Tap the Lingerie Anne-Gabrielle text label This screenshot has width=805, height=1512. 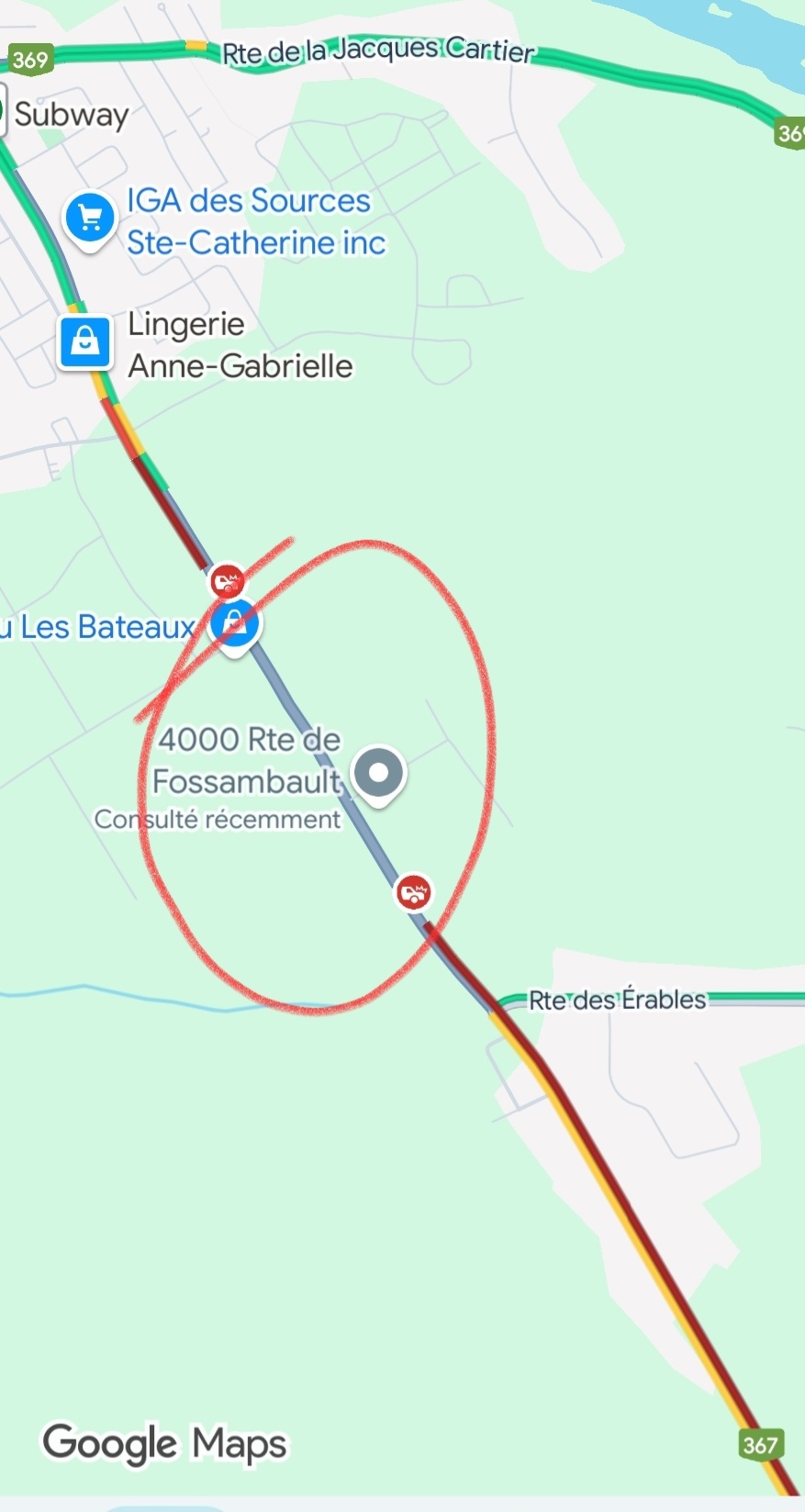(240, 344)
